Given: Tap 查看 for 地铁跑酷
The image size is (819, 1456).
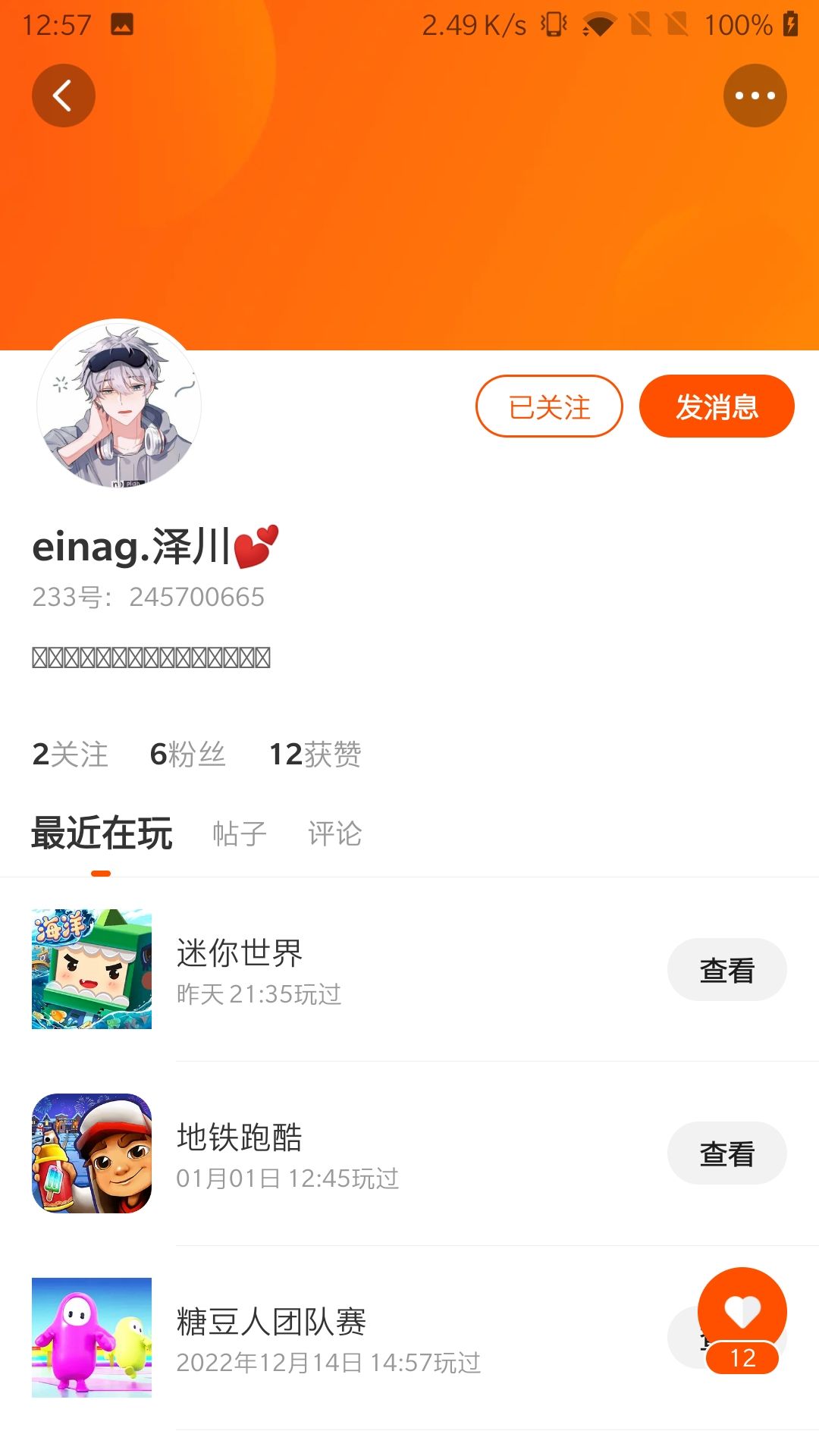Looking at the screenshot, I should coord(726,1153).
